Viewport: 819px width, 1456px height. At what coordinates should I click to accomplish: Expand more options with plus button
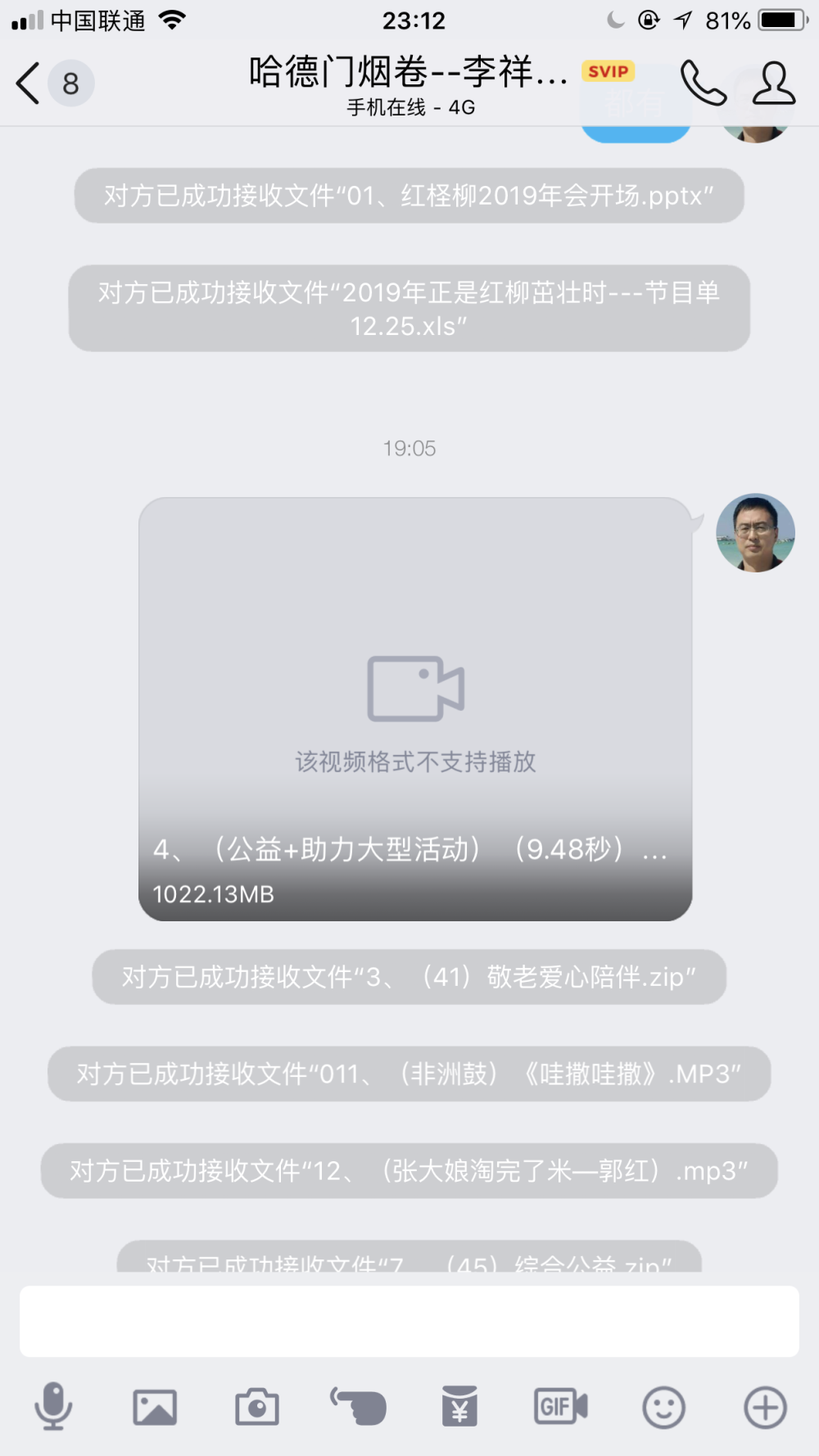click(x=765, y=1408)
